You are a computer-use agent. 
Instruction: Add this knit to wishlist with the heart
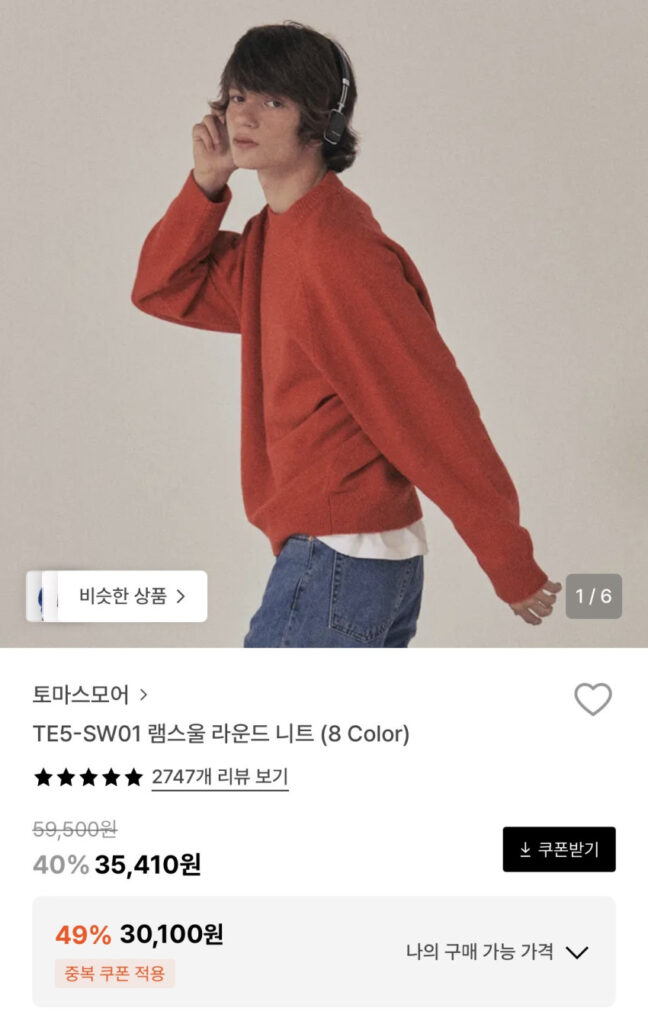click(593, 699)
